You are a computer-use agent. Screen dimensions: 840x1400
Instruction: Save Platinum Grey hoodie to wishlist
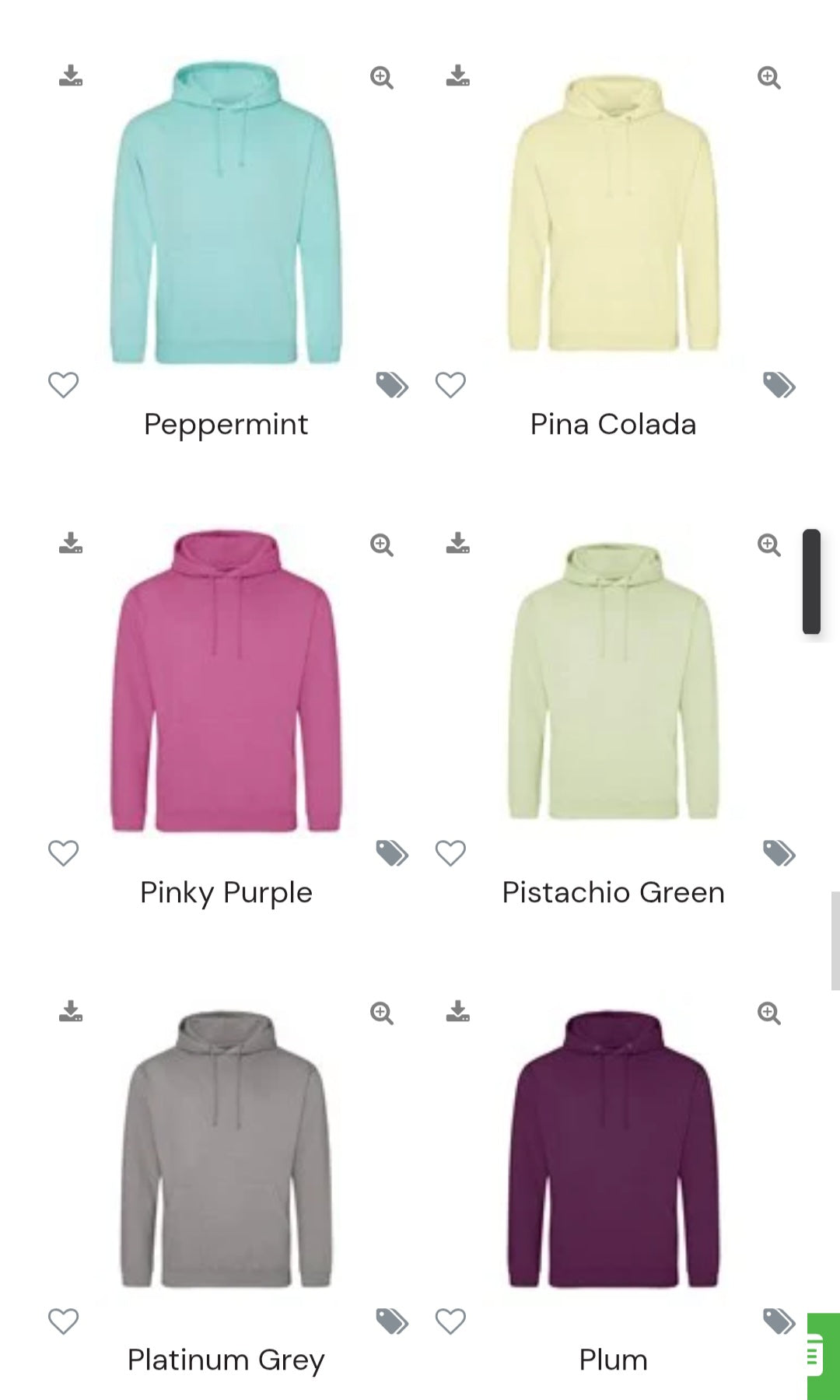[64, 1321]
